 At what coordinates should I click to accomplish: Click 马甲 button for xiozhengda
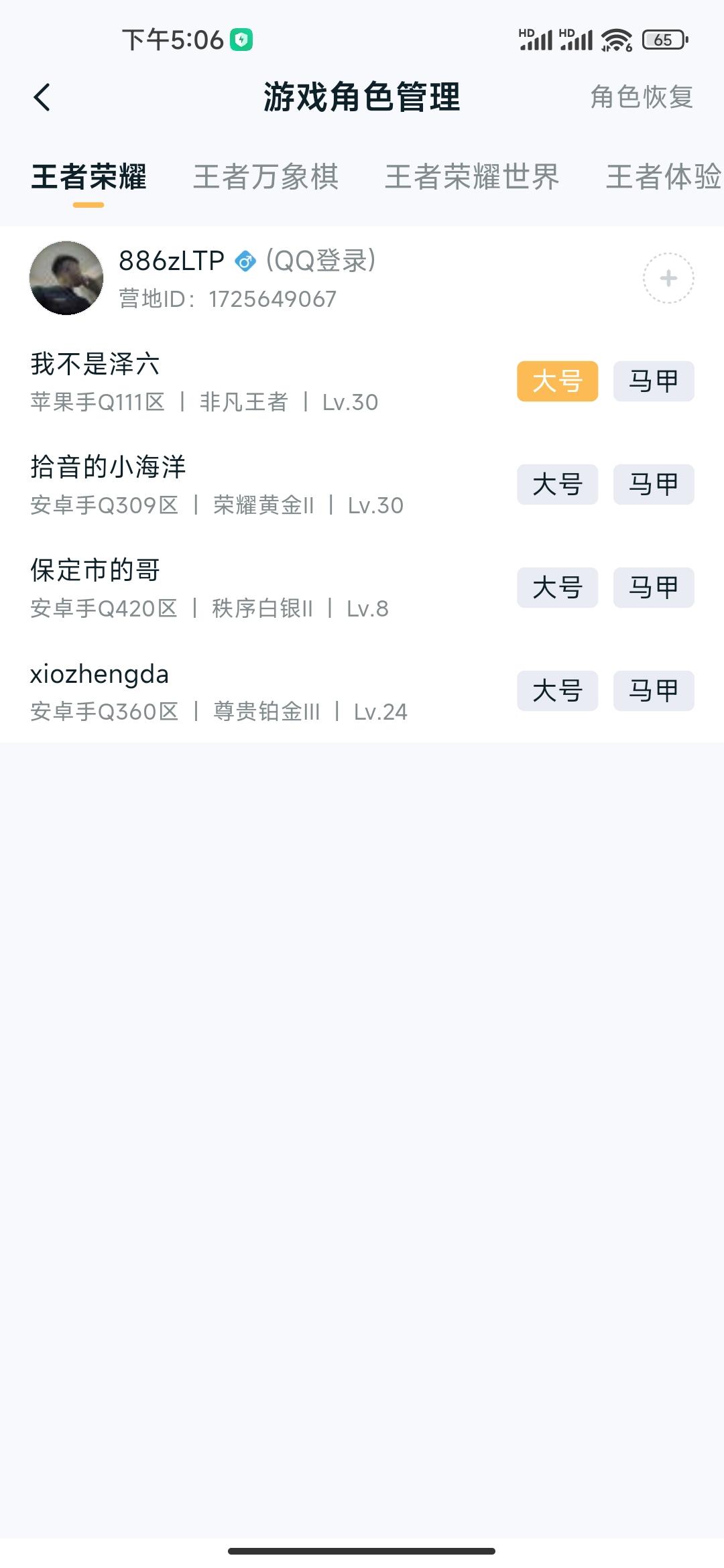click(652, 690)
